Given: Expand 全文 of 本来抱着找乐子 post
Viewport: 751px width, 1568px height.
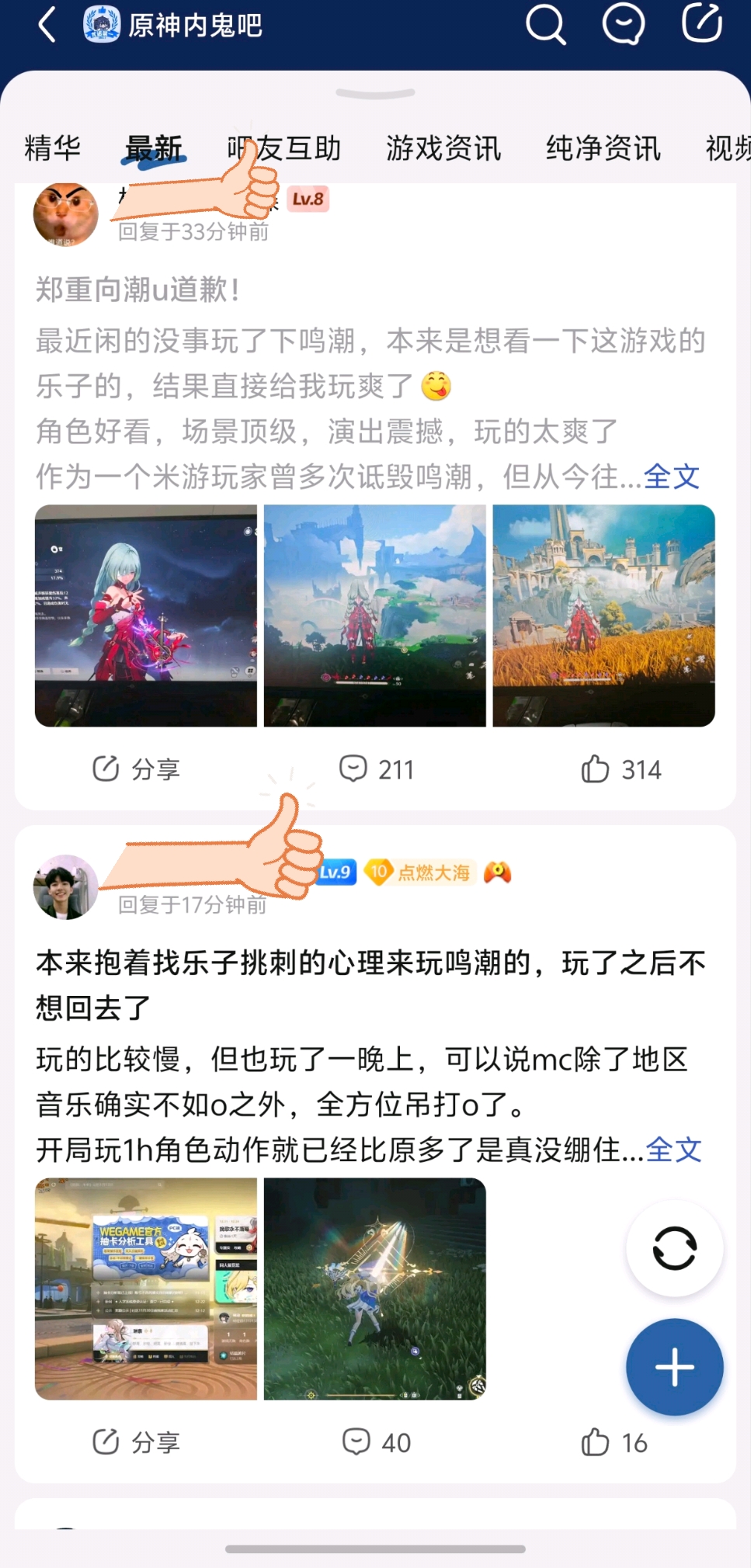Looking at the screenshot, I should [x=673, y=1150].
